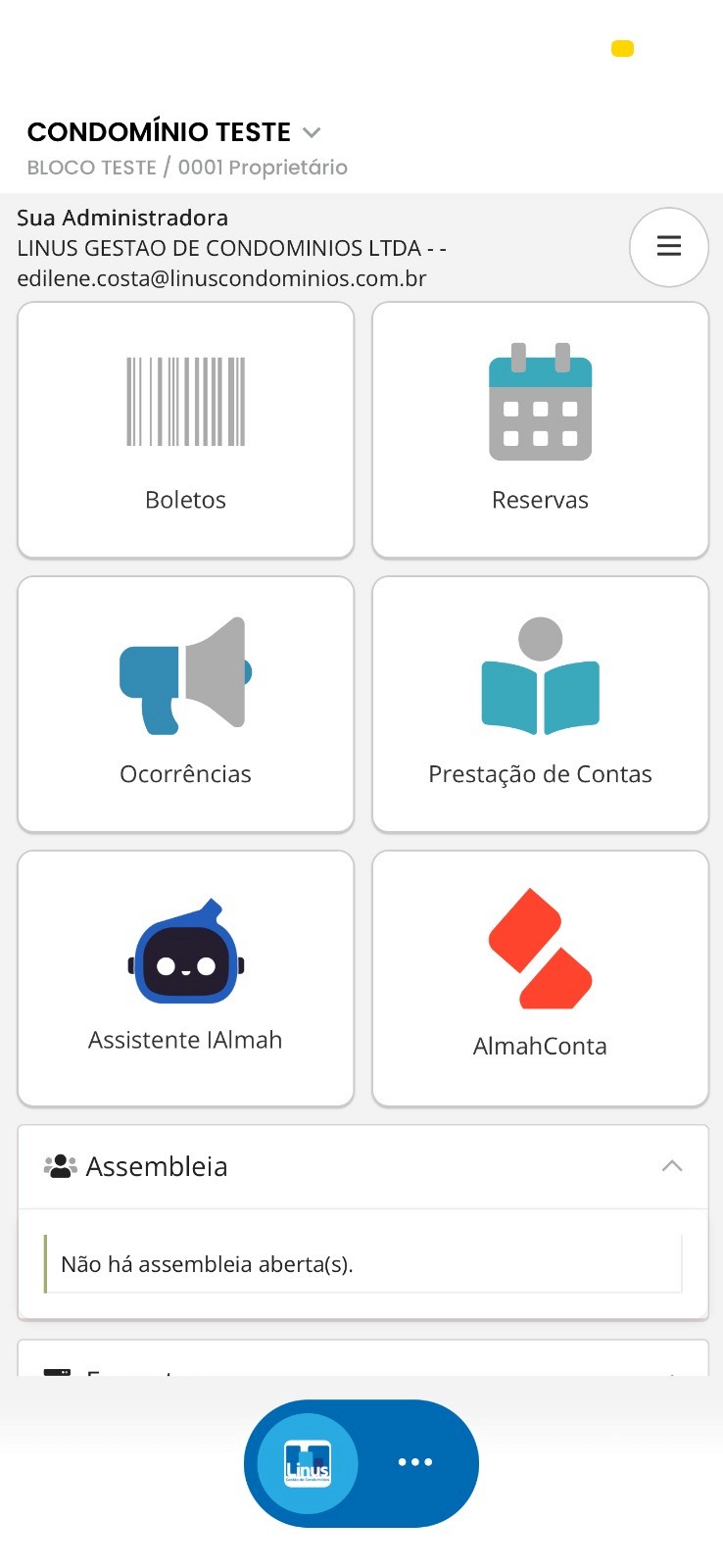Launch Assistente IAlmah
This screenshot has width=723, height=1568.
pos(186,978)
